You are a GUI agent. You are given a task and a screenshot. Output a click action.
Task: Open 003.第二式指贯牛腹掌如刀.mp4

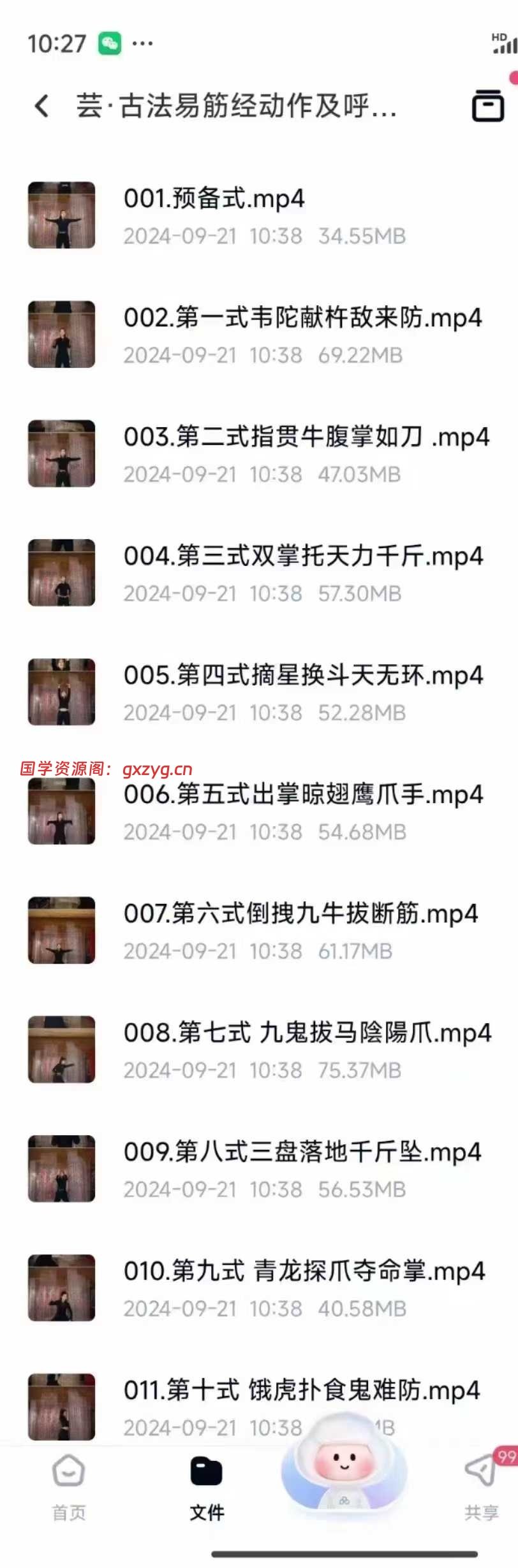pos(306,437)
